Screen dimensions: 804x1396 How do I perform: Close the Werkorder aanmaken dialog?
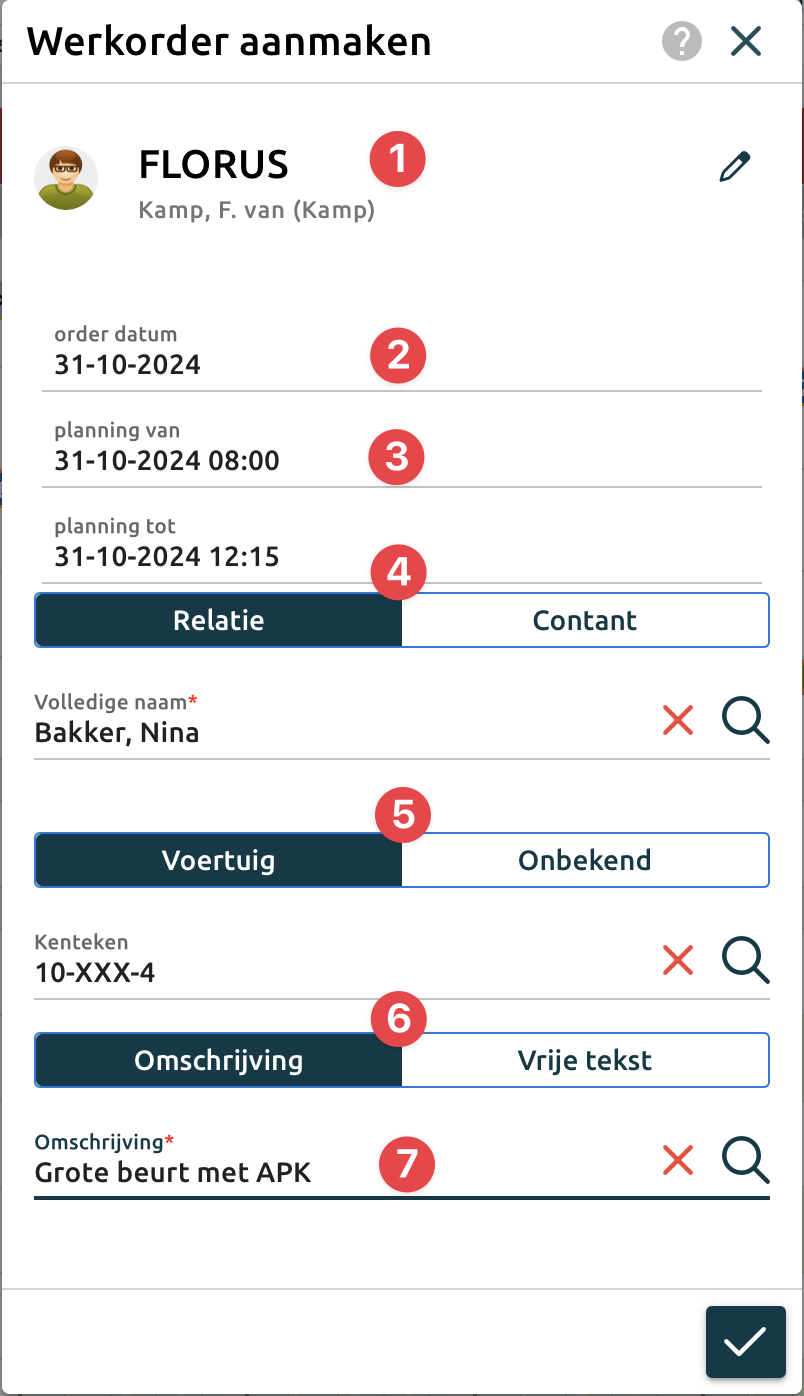(746, 42)
